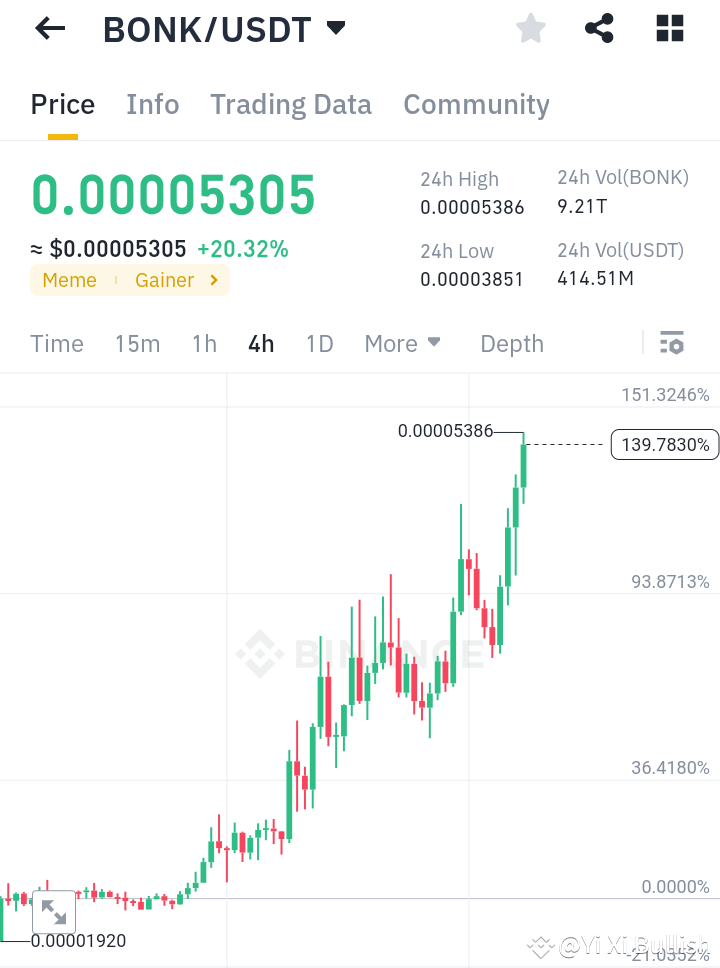Switch to the Info tab
720x968 pixels.
(x=152, y=104)
